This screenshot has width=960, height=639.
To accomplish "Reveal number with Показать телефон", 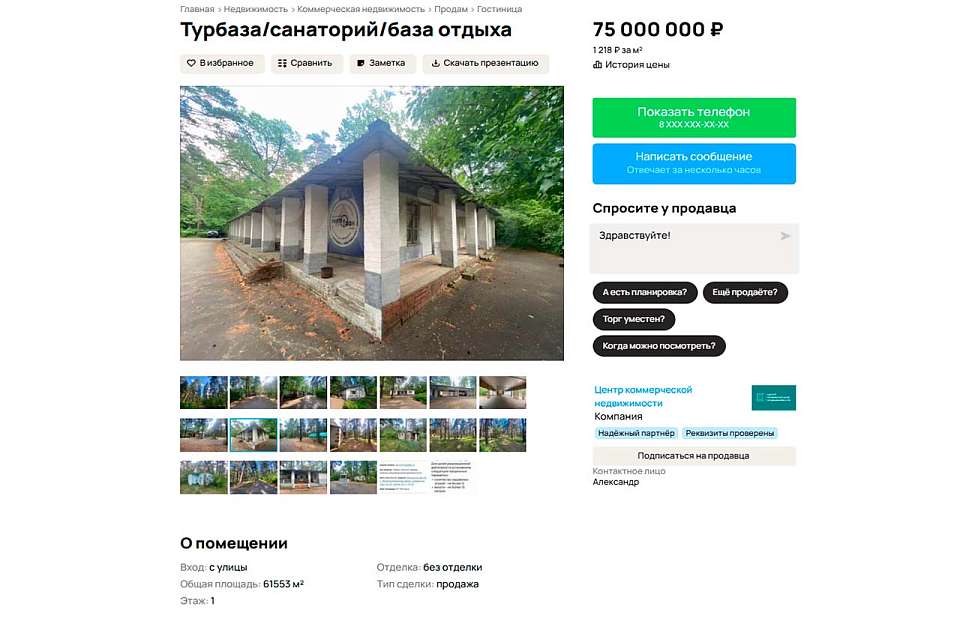I will point(693,117).
